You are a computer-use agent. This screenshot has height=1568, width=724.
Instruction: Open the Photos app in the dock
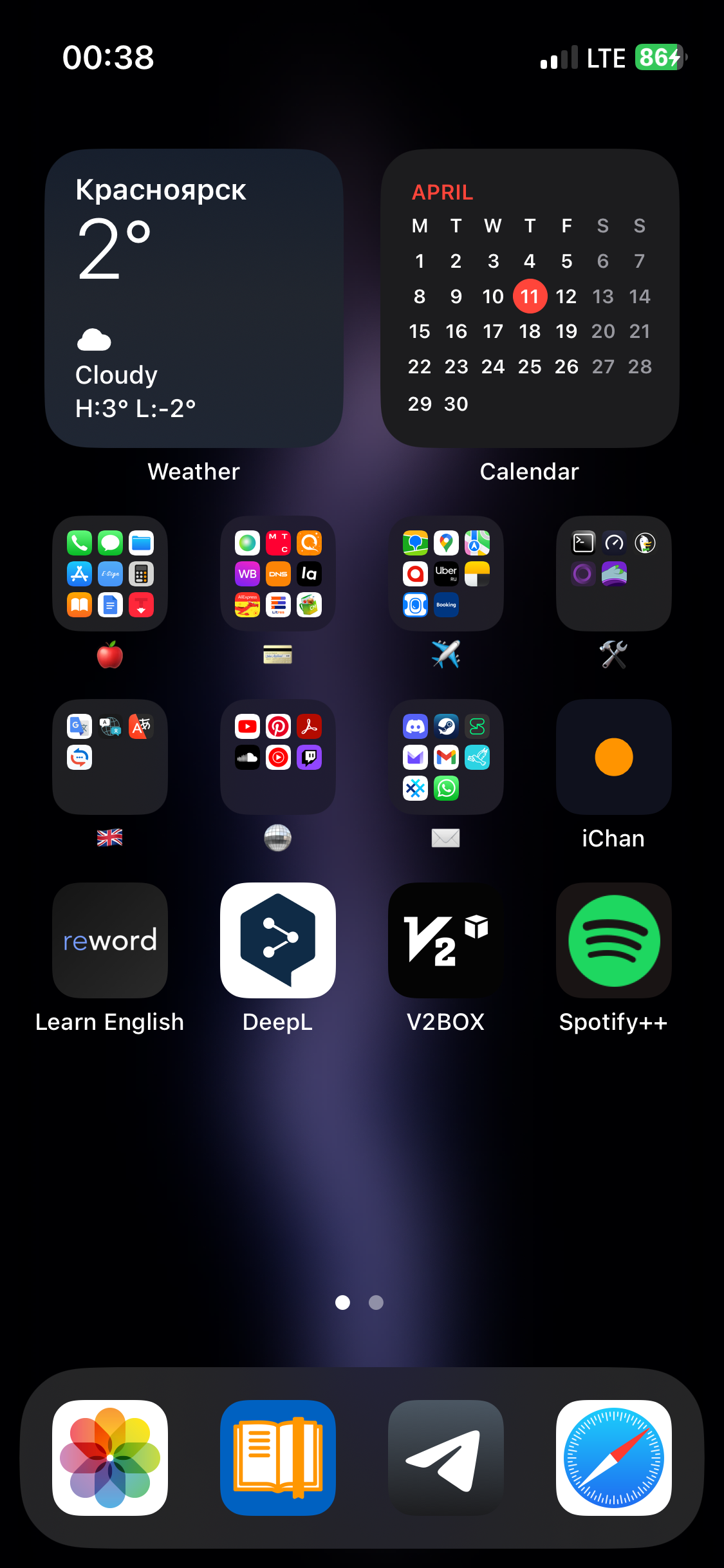tap(110, 1458)
